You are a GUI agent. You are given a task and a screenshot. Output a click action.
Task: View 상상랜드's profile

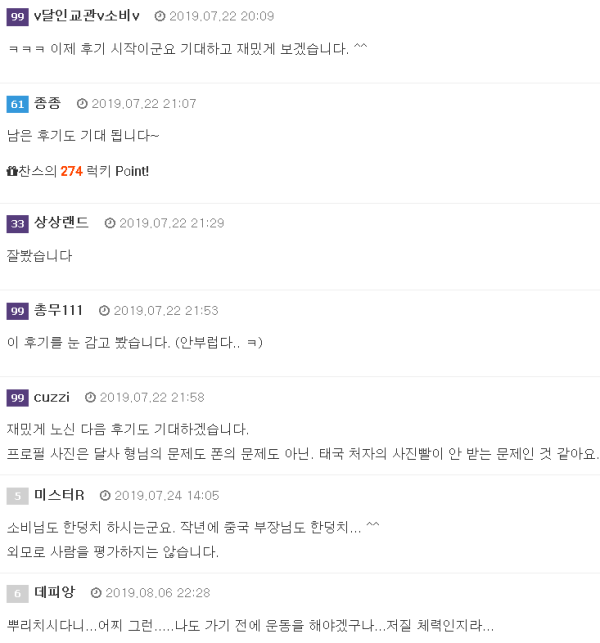[61, 222]
